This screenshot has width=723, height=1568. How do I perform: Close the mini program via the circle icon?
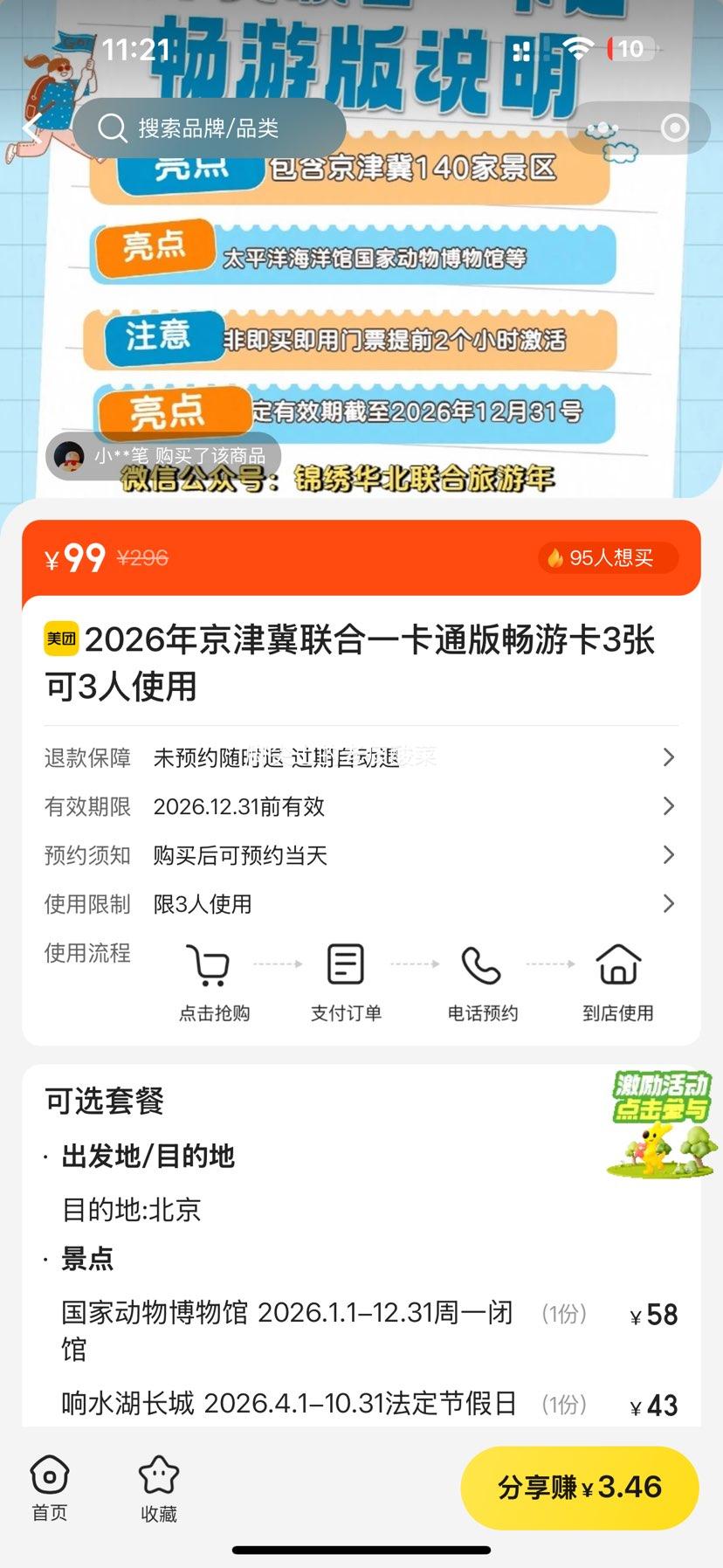click(675, 128)
